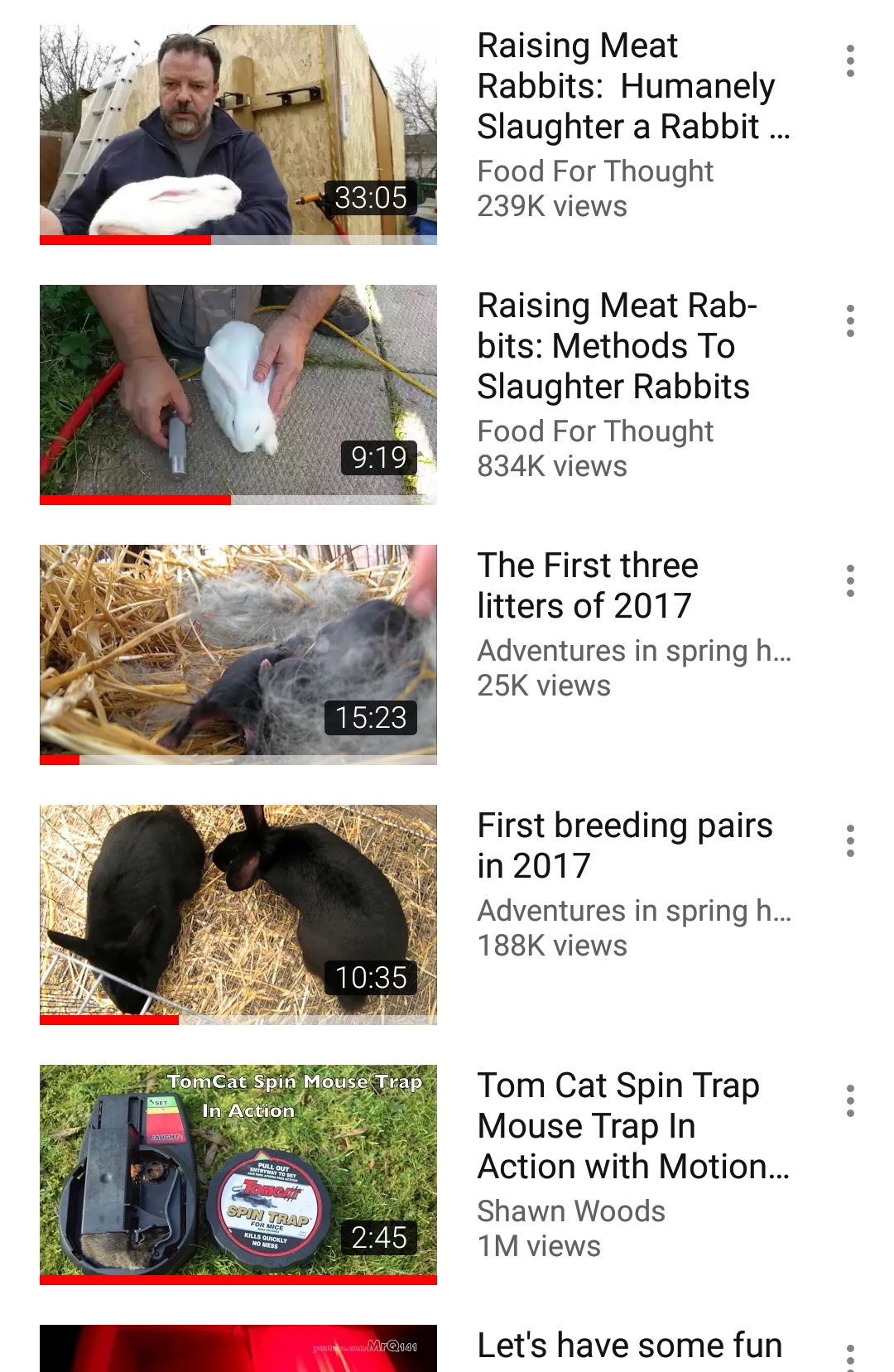This screenshot has height=1372, width=894.
Task: Open overflow menu for 'Methods To Slaughter Rabbits'
Action: (850, 321)
